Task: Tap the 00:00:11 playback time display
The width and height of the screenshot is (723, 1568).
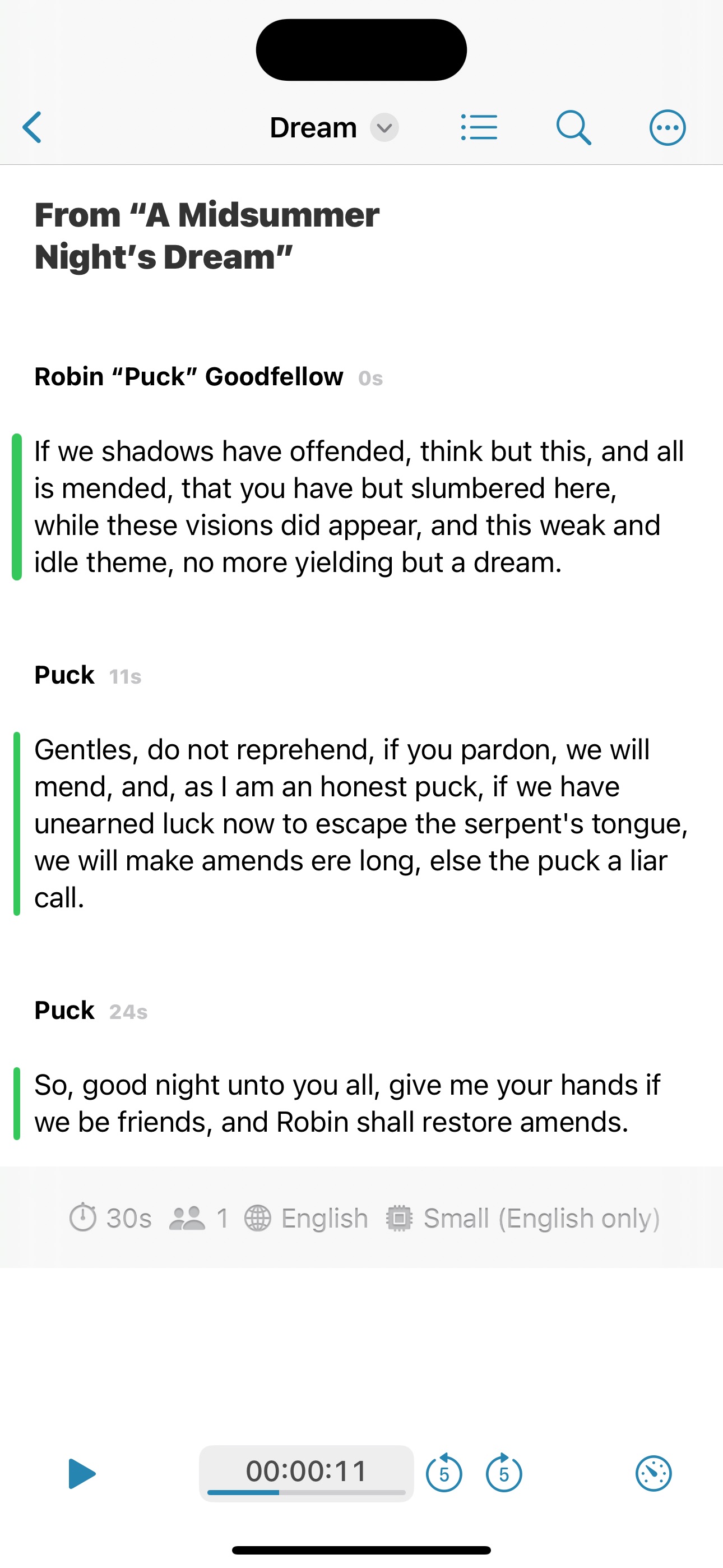Action: (x=306, y=1473)
